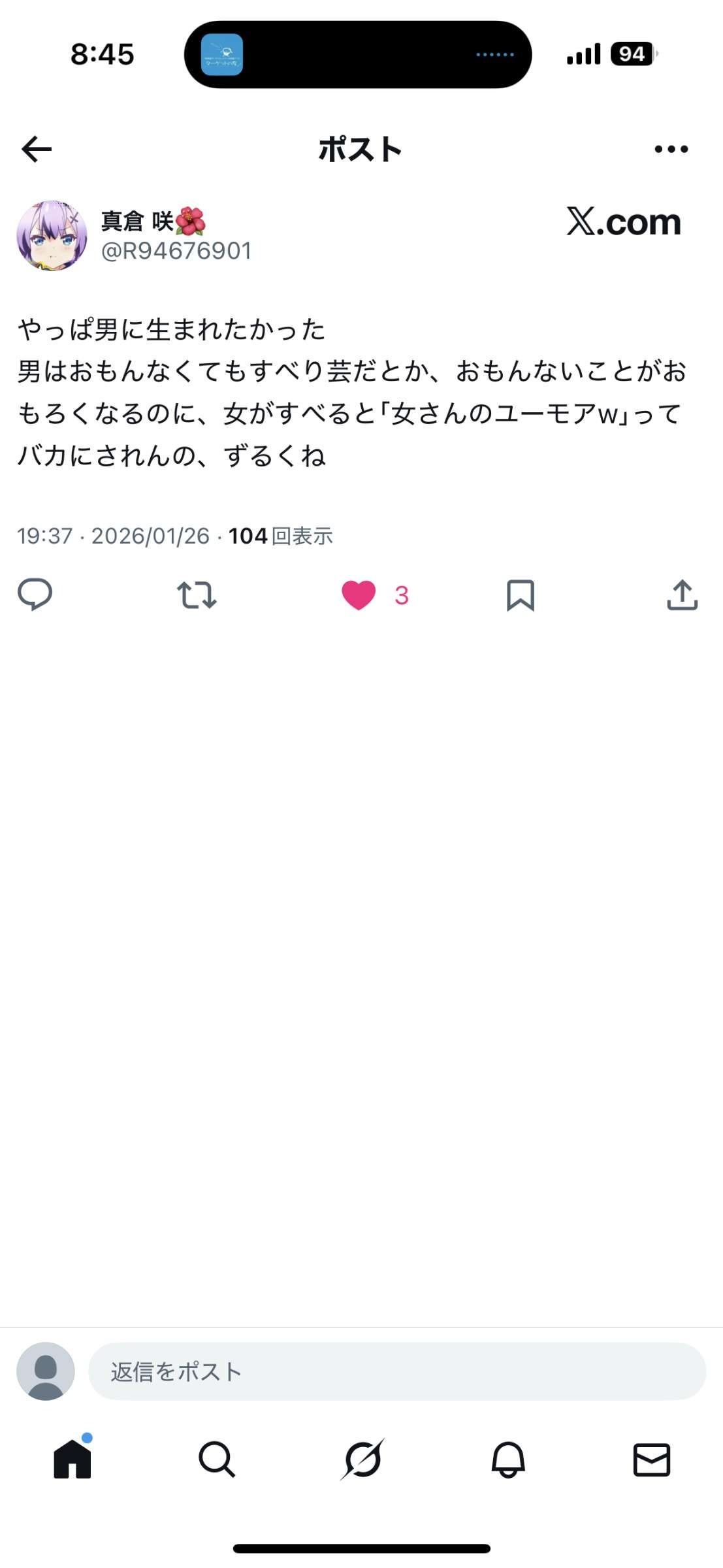Bookmark this post

click(521, 595)
